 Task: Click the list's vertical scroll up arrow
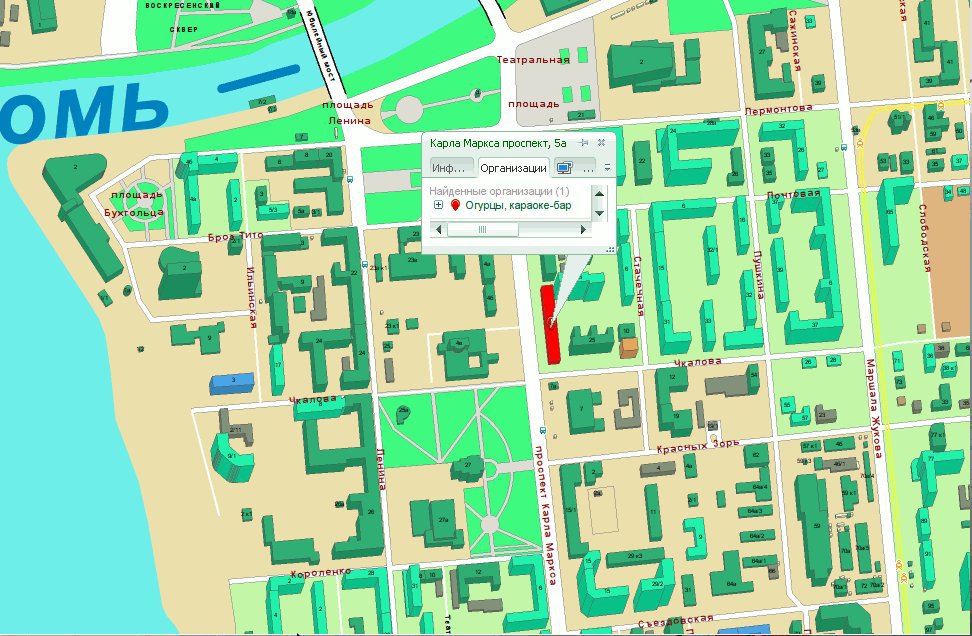tap(600, 193)
